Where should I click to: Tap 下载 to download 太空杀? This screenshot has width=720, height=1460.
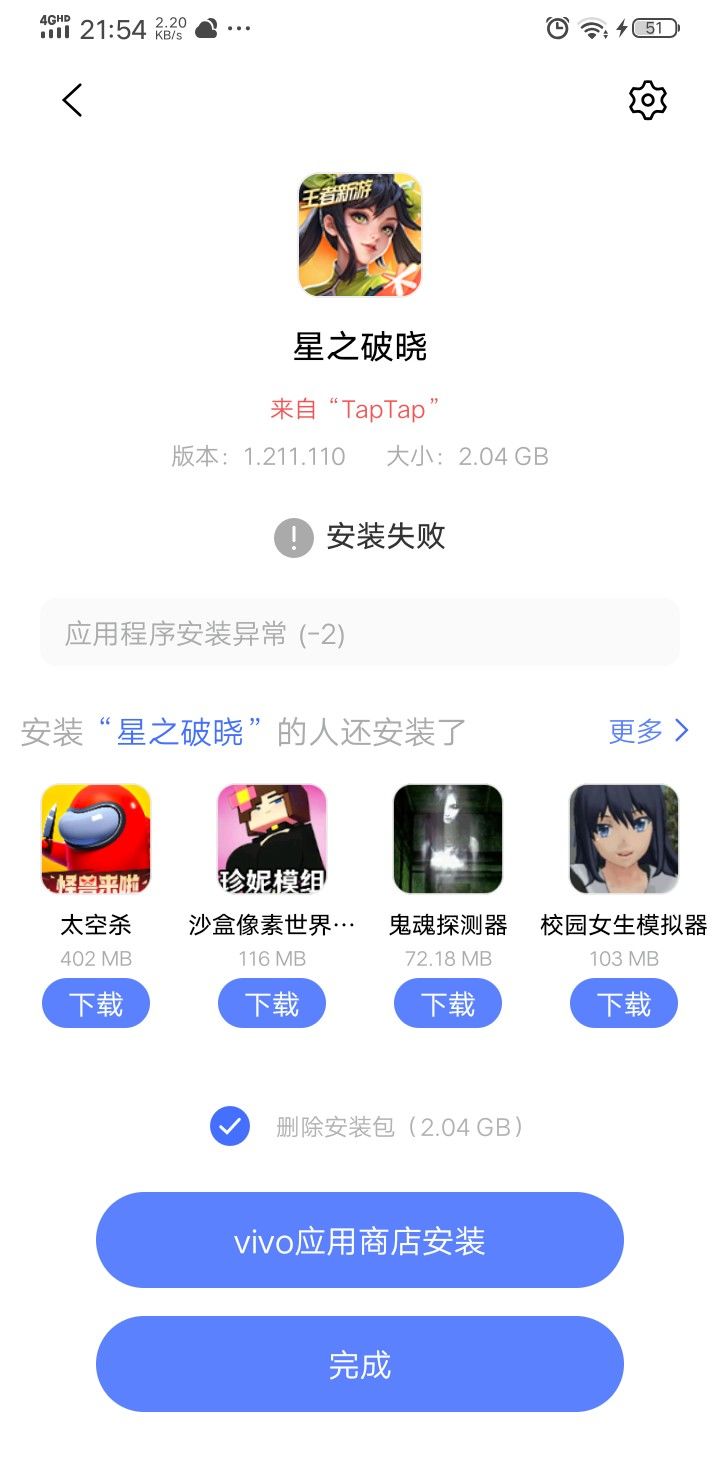(x=95, y=1002)
